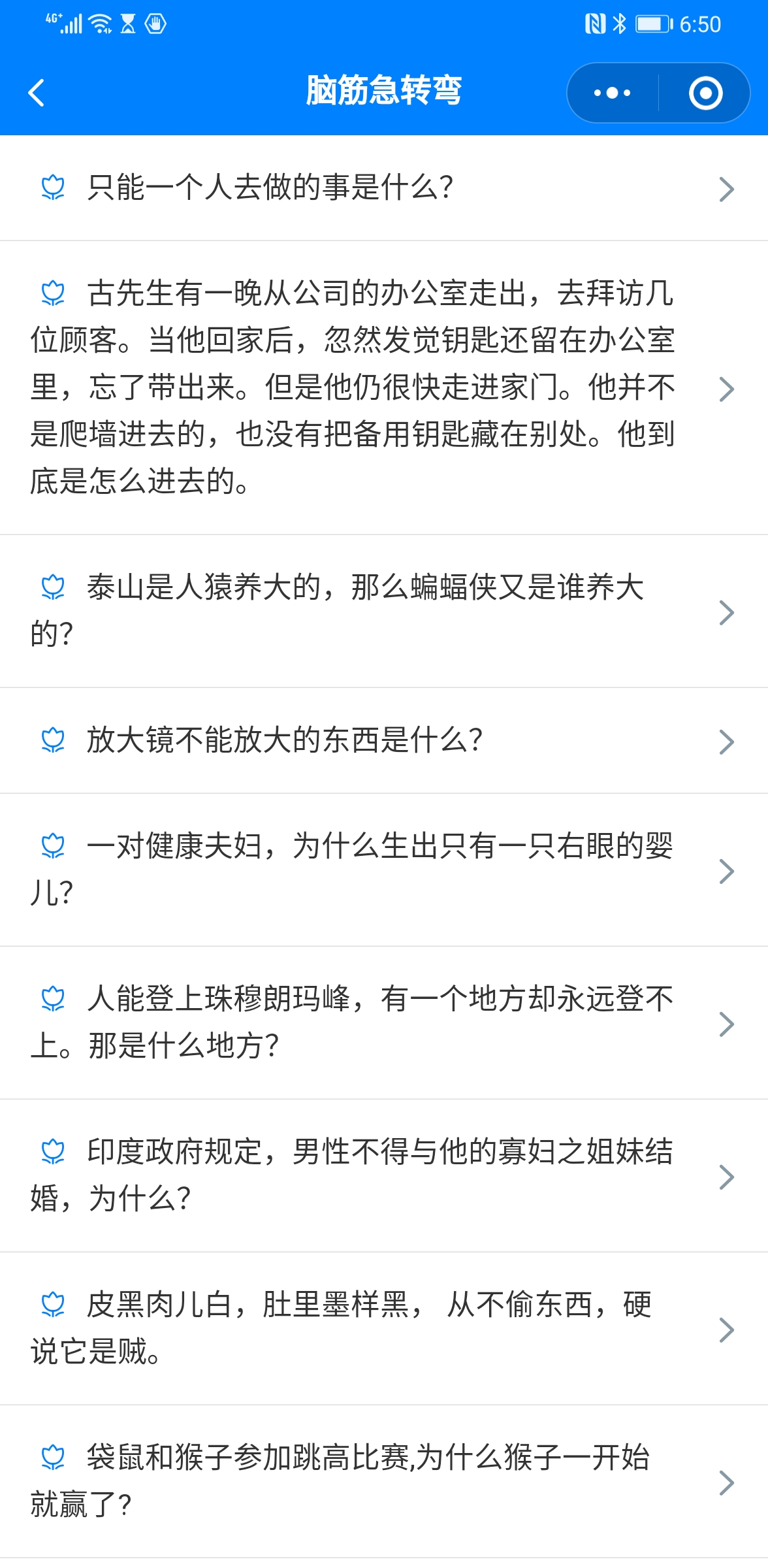
Task: Close the mini program with circle button
Action: coord(705,93)
